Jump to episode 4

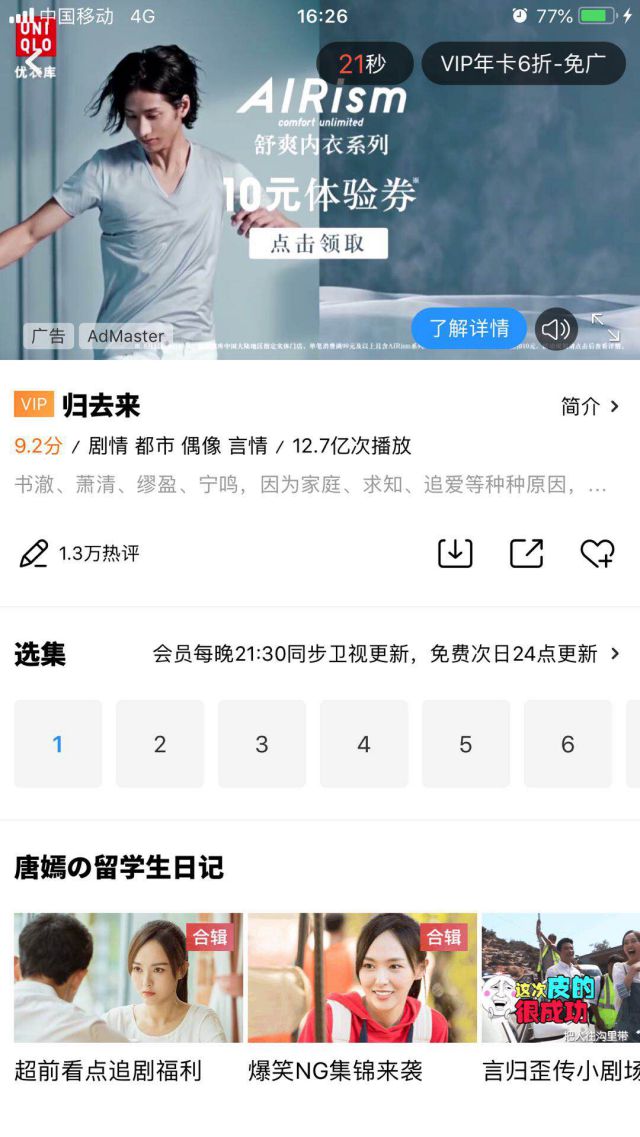coord(364,744)
